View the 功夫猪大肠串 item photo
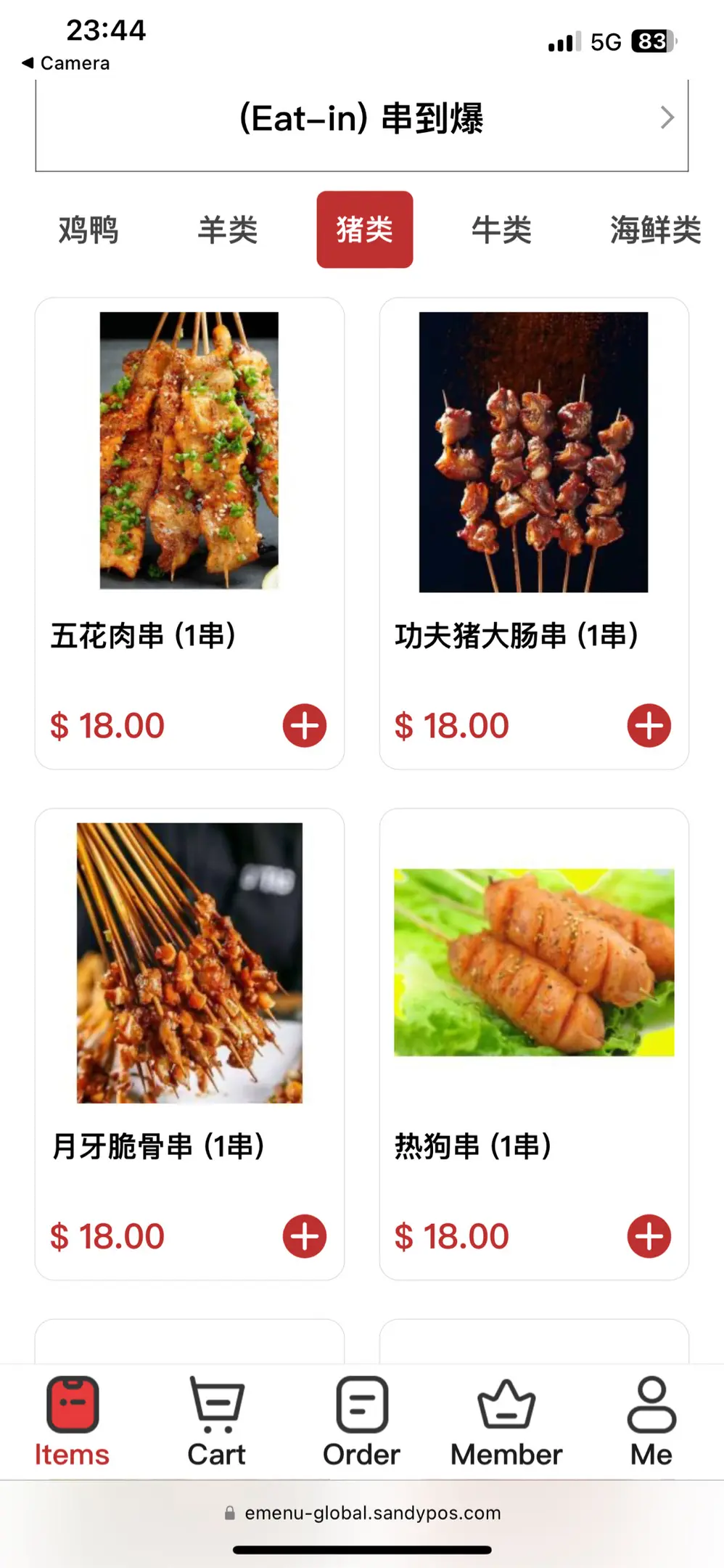 point(533,452)
